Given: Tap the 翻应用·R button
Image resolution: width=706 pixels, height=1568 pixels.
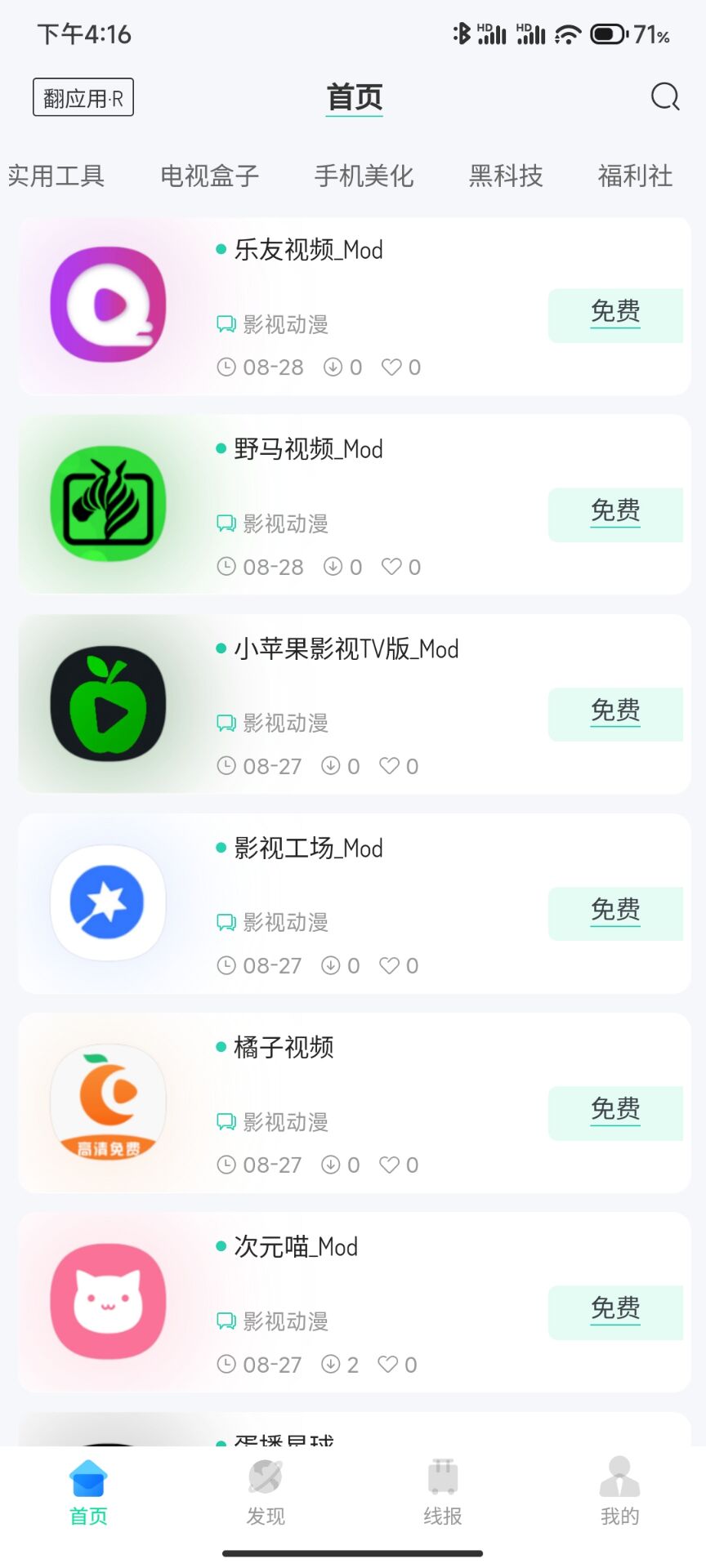Looking at the screenshot, I should (x=83, y=98).
